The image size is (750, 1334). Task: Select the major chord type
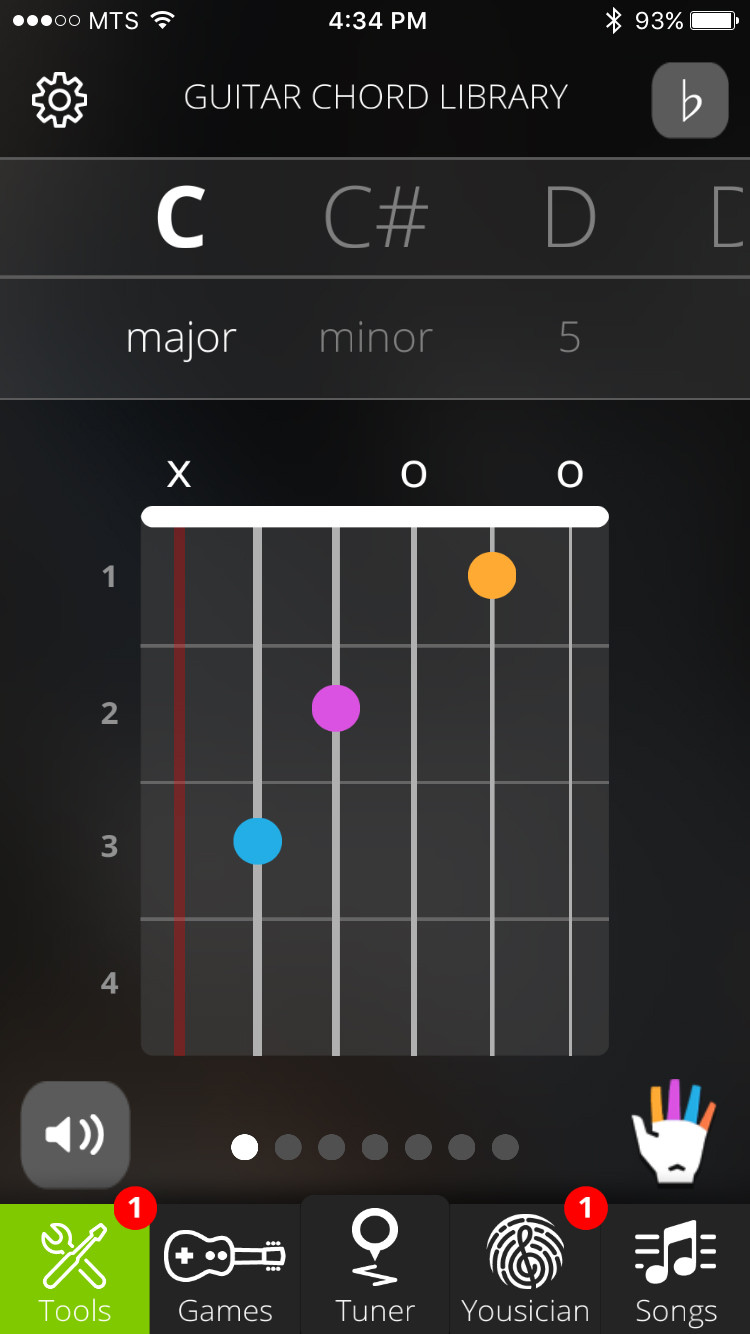(181, 339)
